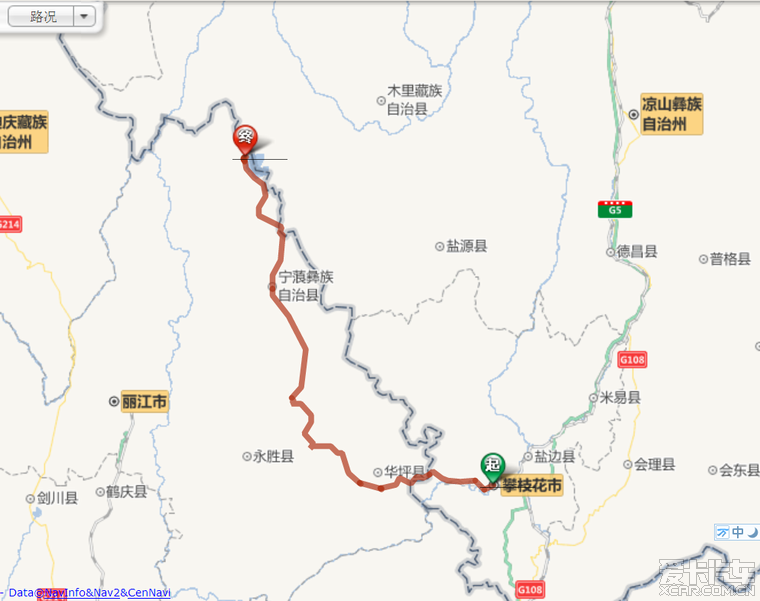Toggle the 路况 traffic layer button

[x=42, y=17]
